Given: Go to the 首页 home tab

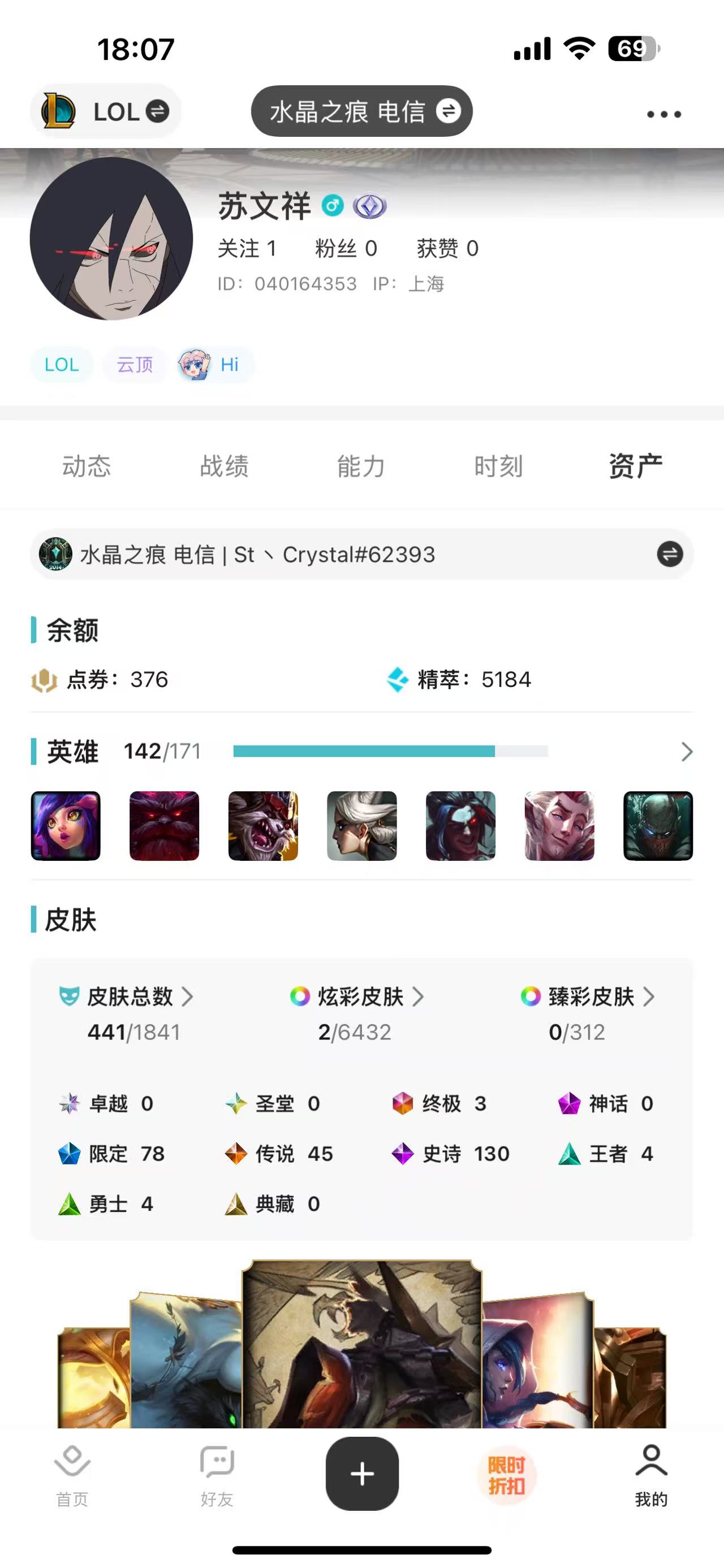Looking at the screenshot, I should pyautogui.click(x=72, y=1474).
